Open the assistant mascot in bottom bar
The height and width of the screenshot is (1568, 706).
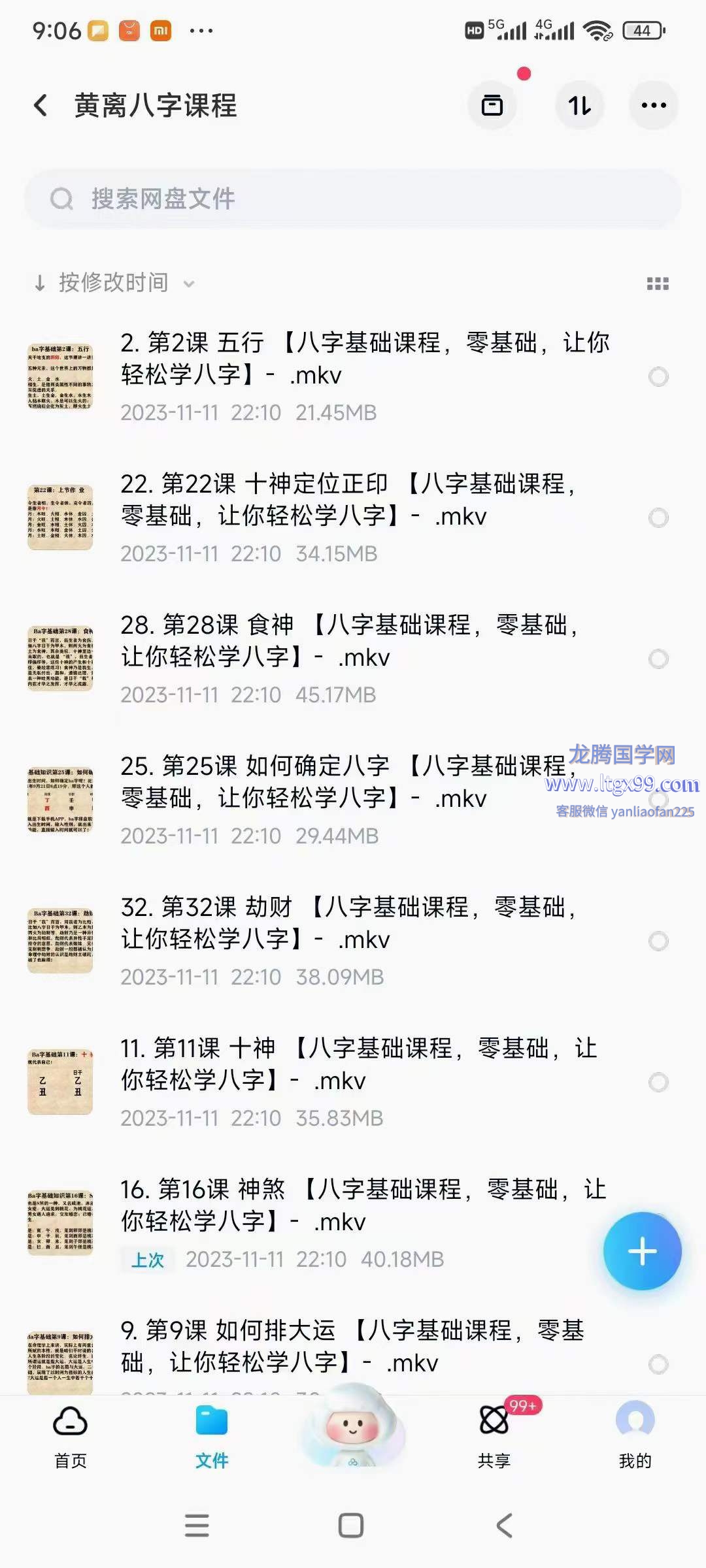[353, 1428]
